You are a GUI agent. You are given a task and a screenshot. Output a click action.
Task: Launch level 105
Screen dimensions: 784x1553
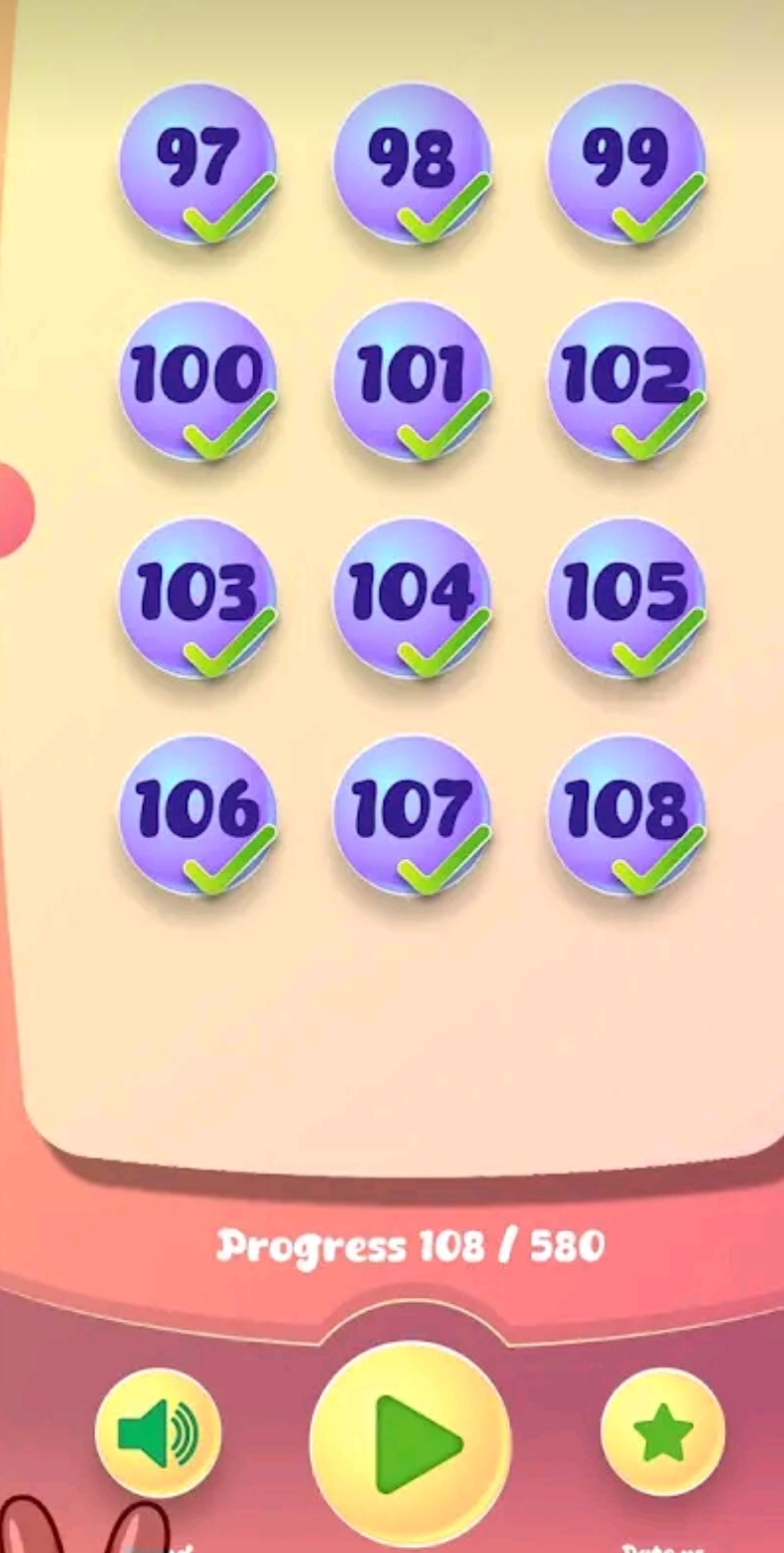(x=626, y=598)
